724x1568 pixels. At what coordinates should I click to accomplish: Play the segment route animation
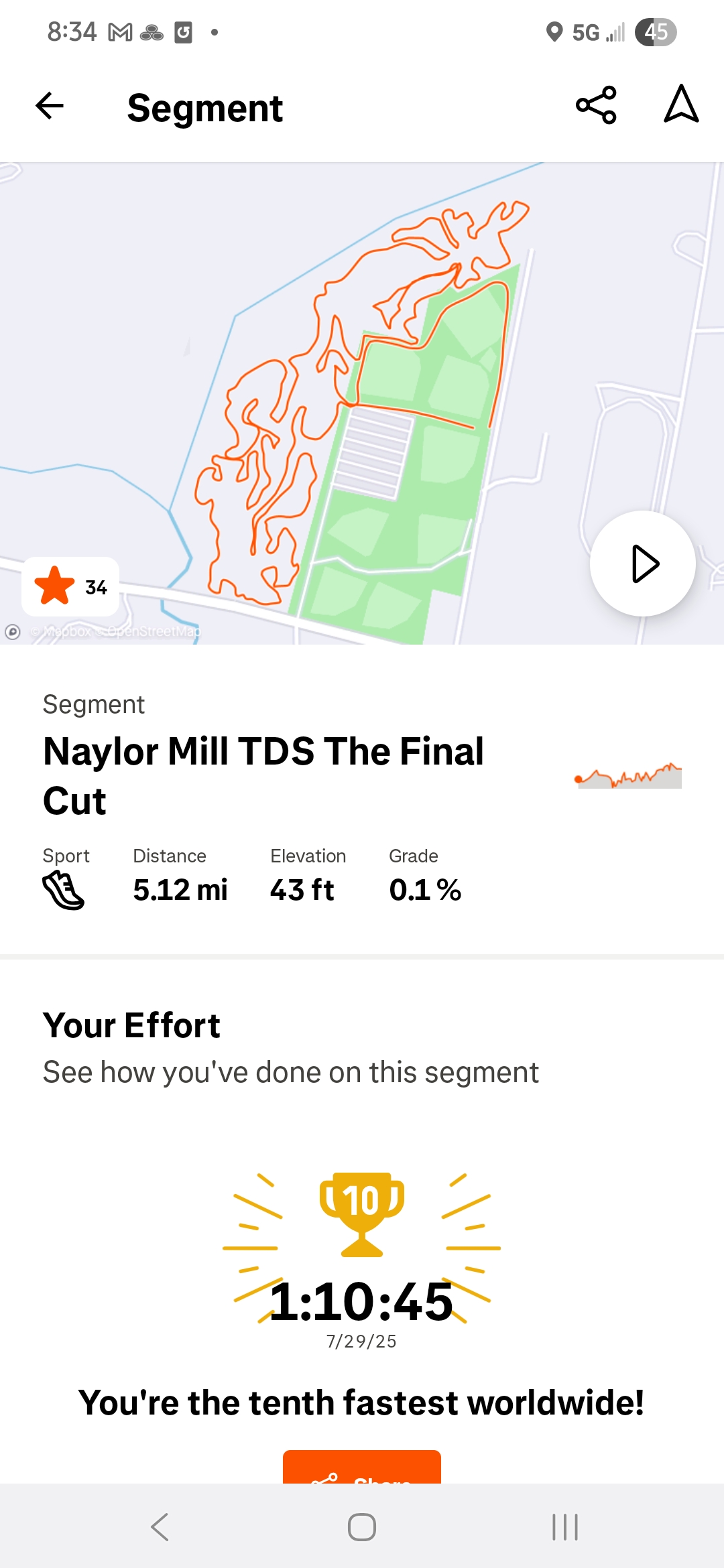point(643,564)
